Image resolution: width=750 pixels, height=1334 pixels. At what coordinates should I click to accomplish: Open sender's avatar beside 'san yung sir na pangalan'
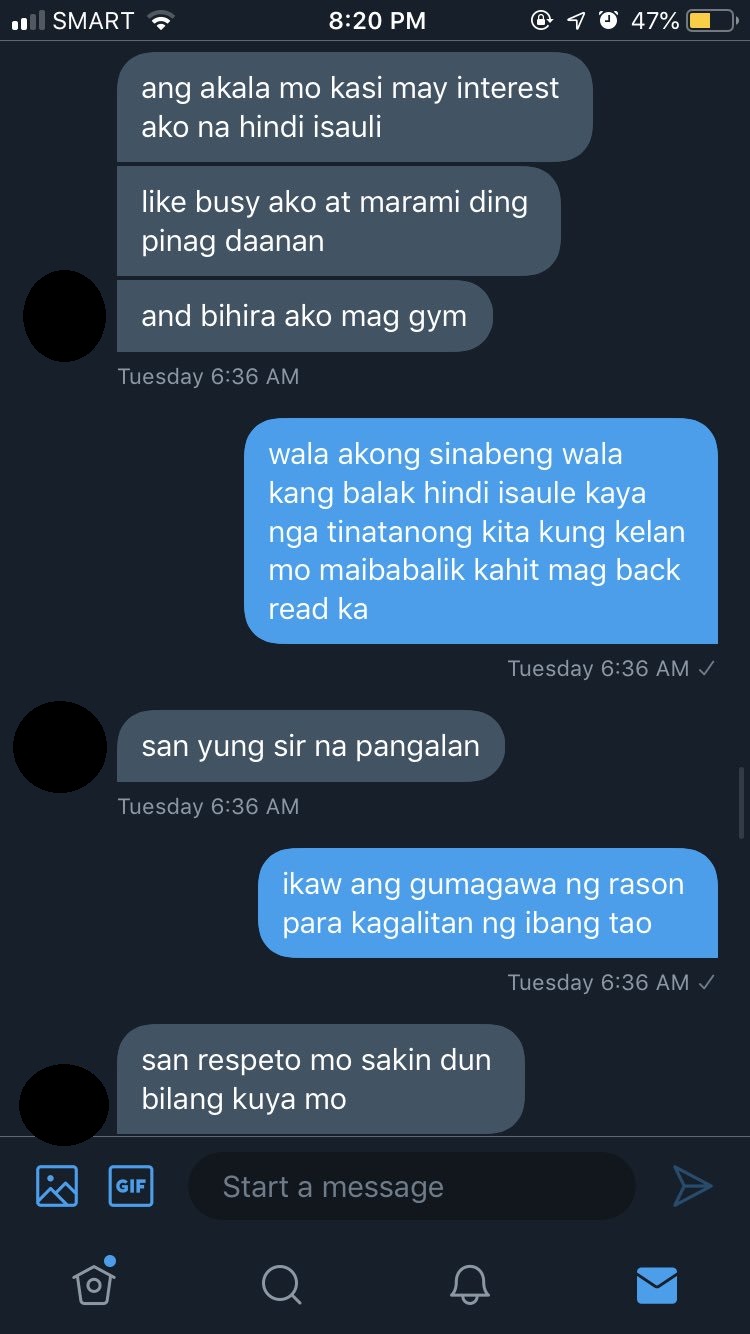pos(60,747)
